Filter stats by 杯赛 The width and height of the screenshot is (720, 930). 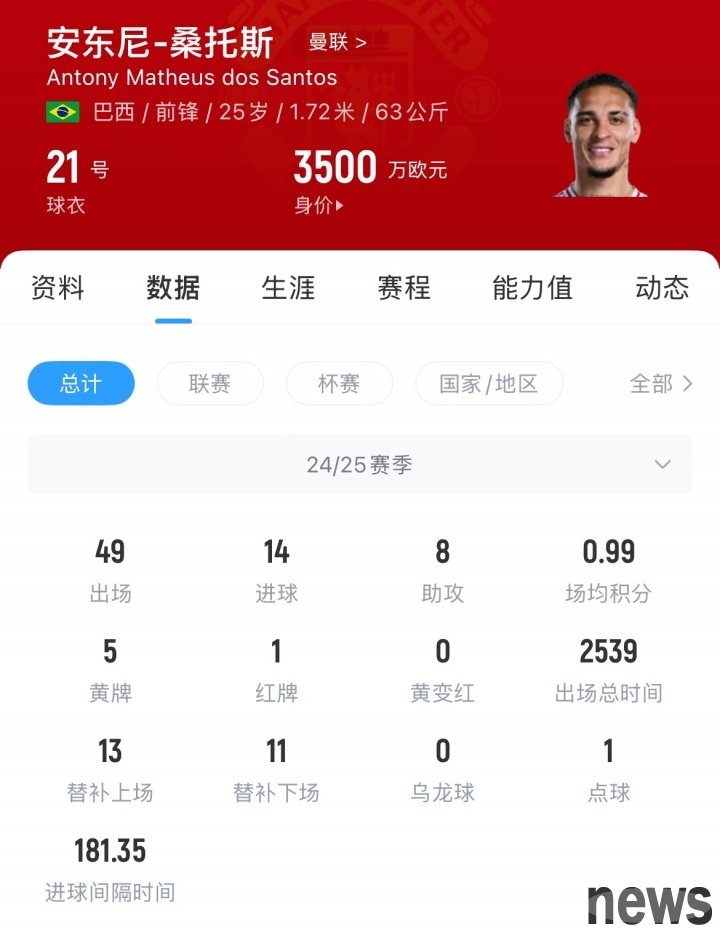[x=339, y=383]
